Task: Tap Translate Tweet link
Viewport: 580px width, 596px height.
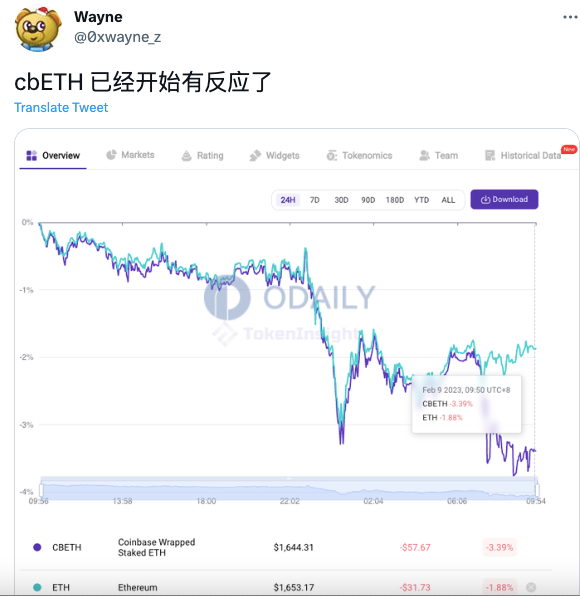Action: click(61, 108)
